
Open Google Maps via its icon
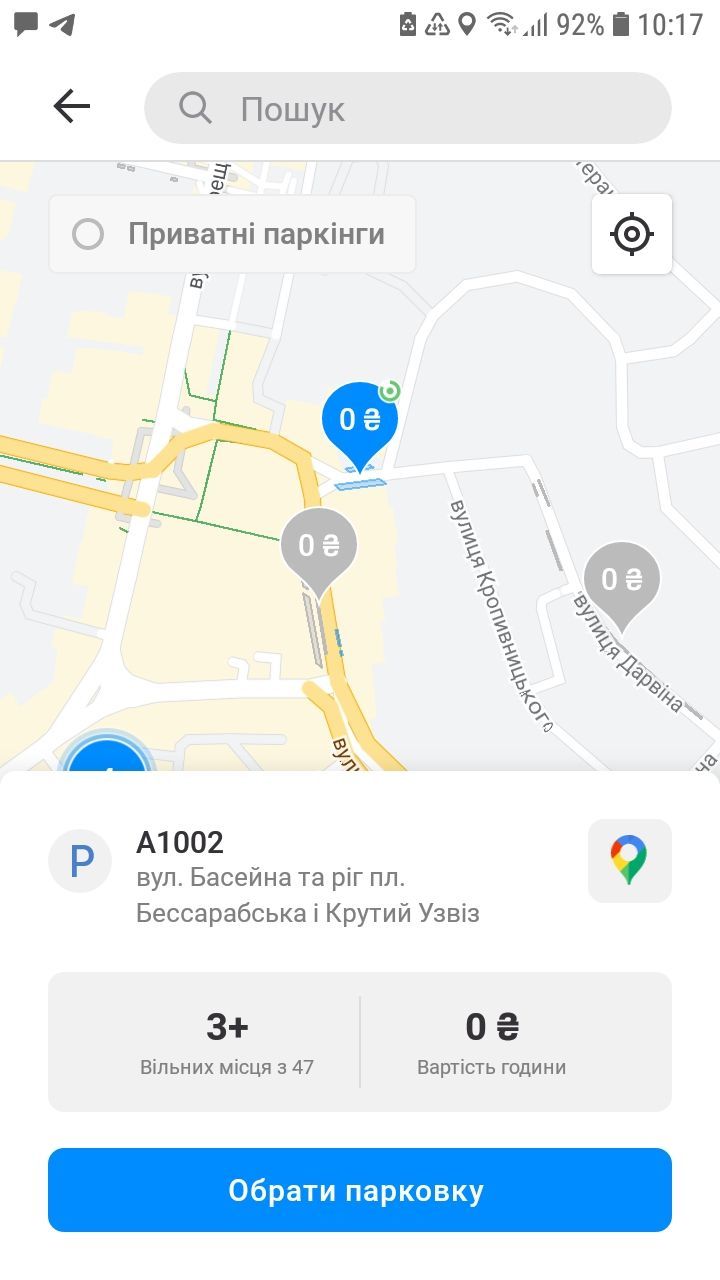(629, 861)
